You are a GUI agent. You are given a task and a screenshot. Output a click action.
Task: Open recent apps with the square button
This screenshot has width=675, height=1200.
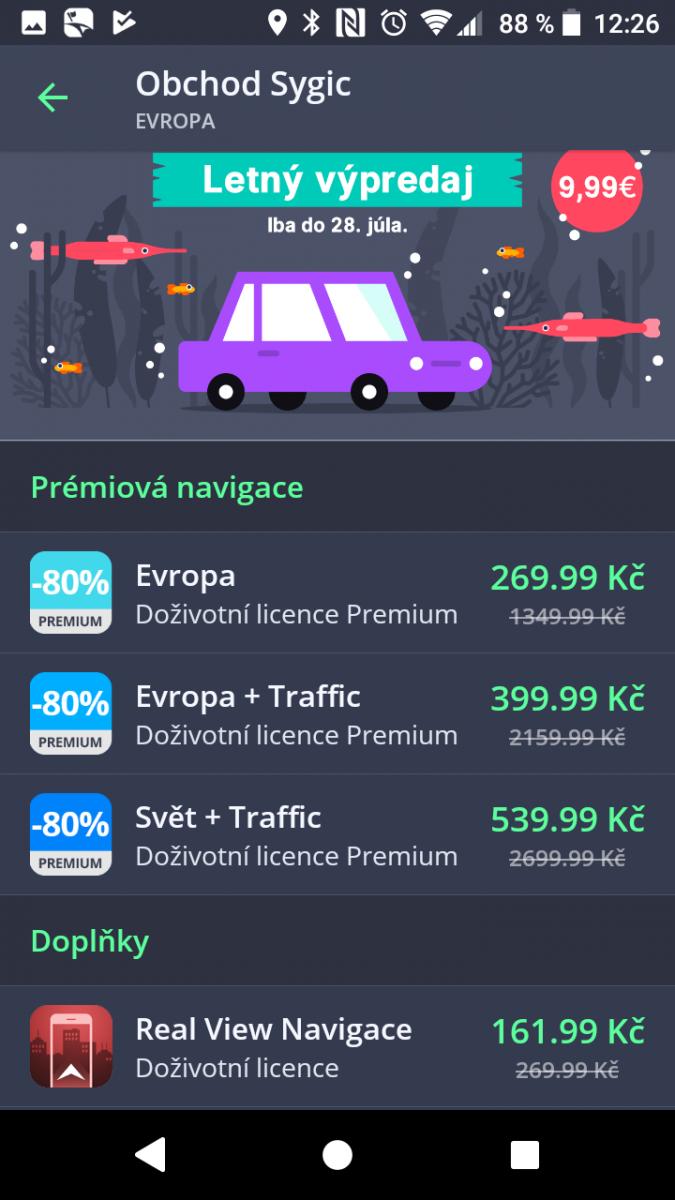524,1155
